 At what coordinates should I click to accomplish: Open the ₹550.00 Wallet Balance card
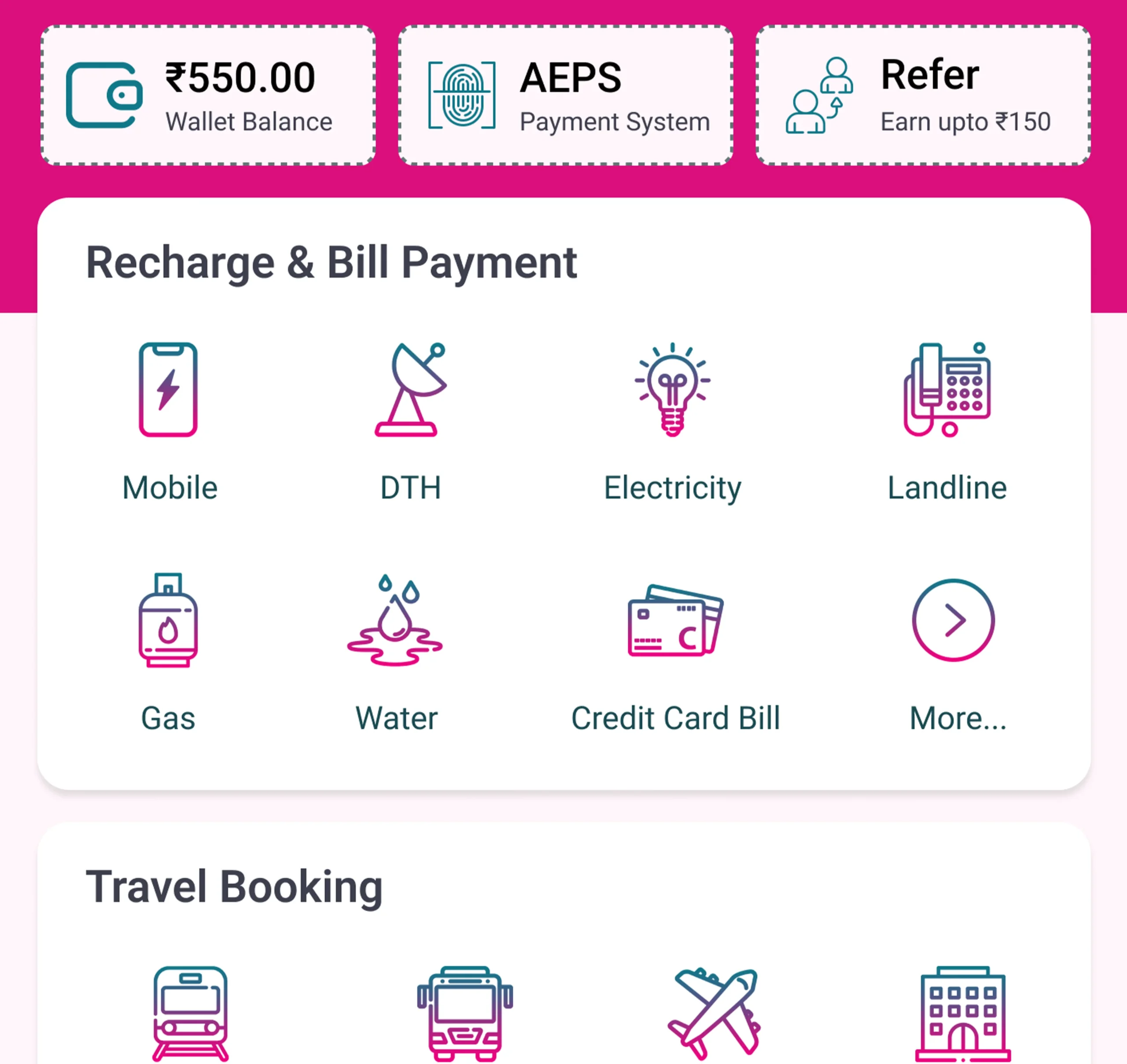pyautogui.click(x=208, y=95)
